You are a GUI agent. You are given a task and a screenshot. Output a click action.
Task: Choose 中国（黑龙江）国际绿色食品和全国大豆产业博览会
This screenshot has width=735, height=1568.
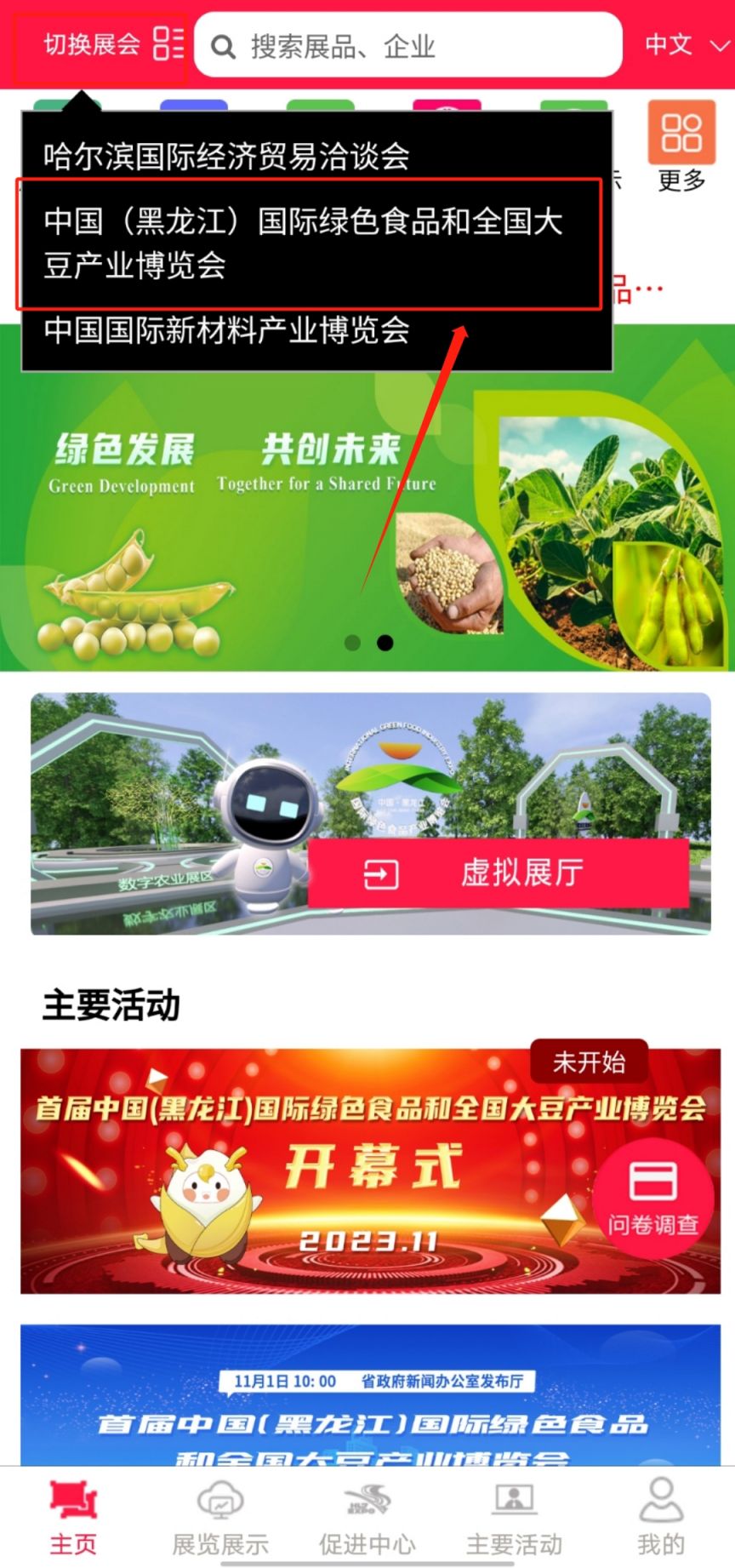point(310,243)
